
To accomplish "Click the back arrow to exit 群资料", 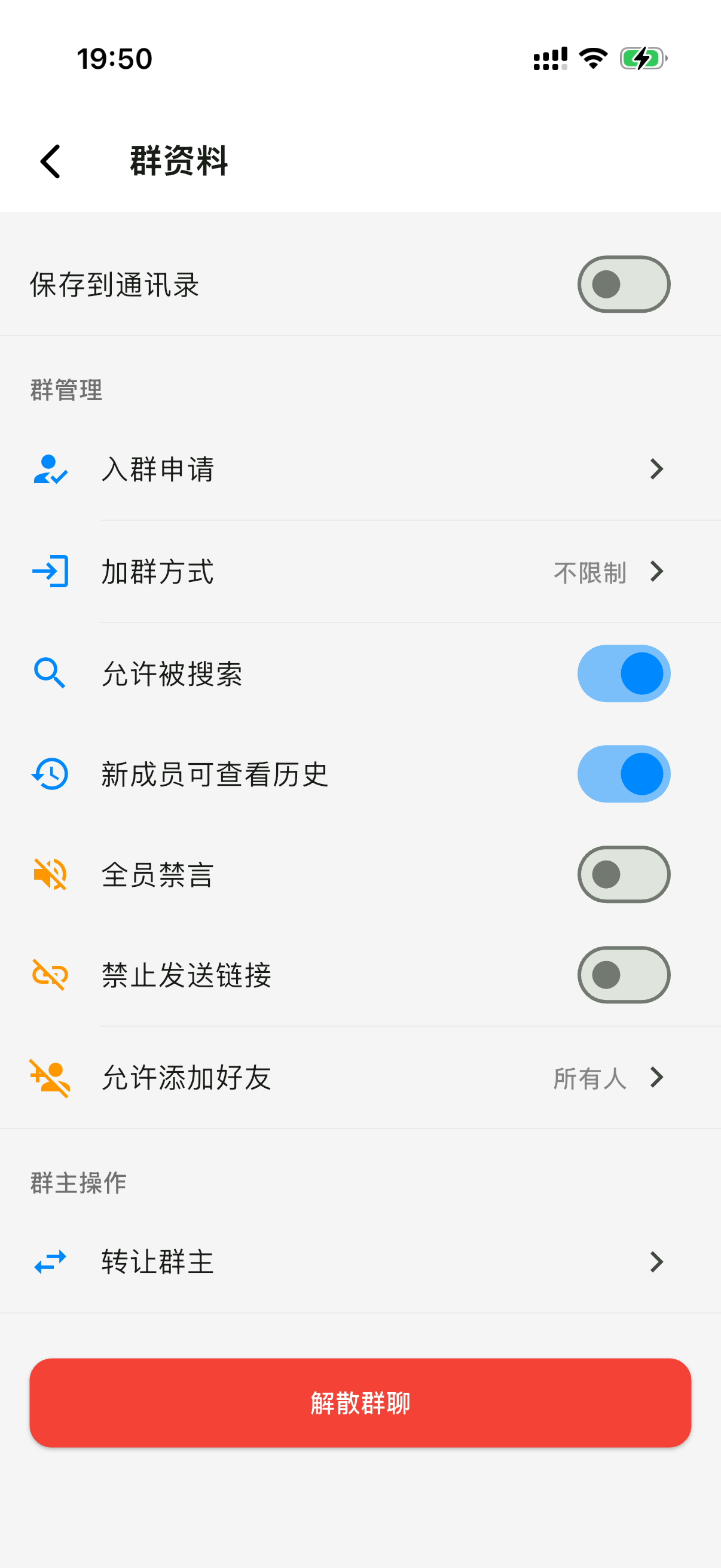I will point(49,161).
